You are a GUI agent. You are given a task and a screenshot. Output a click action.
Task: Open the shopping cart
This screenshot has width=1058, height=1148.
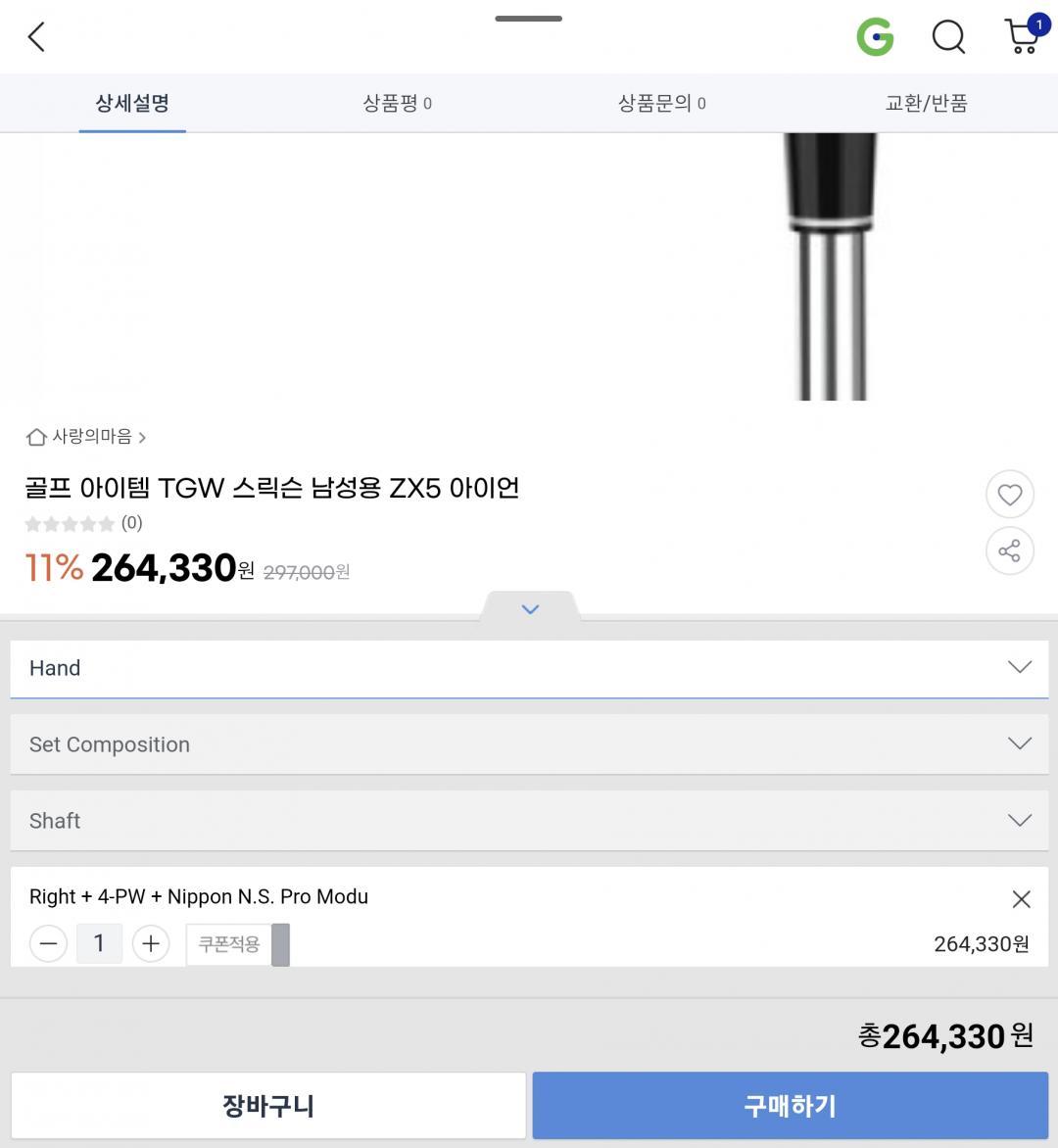click(x=1024, y=36)
